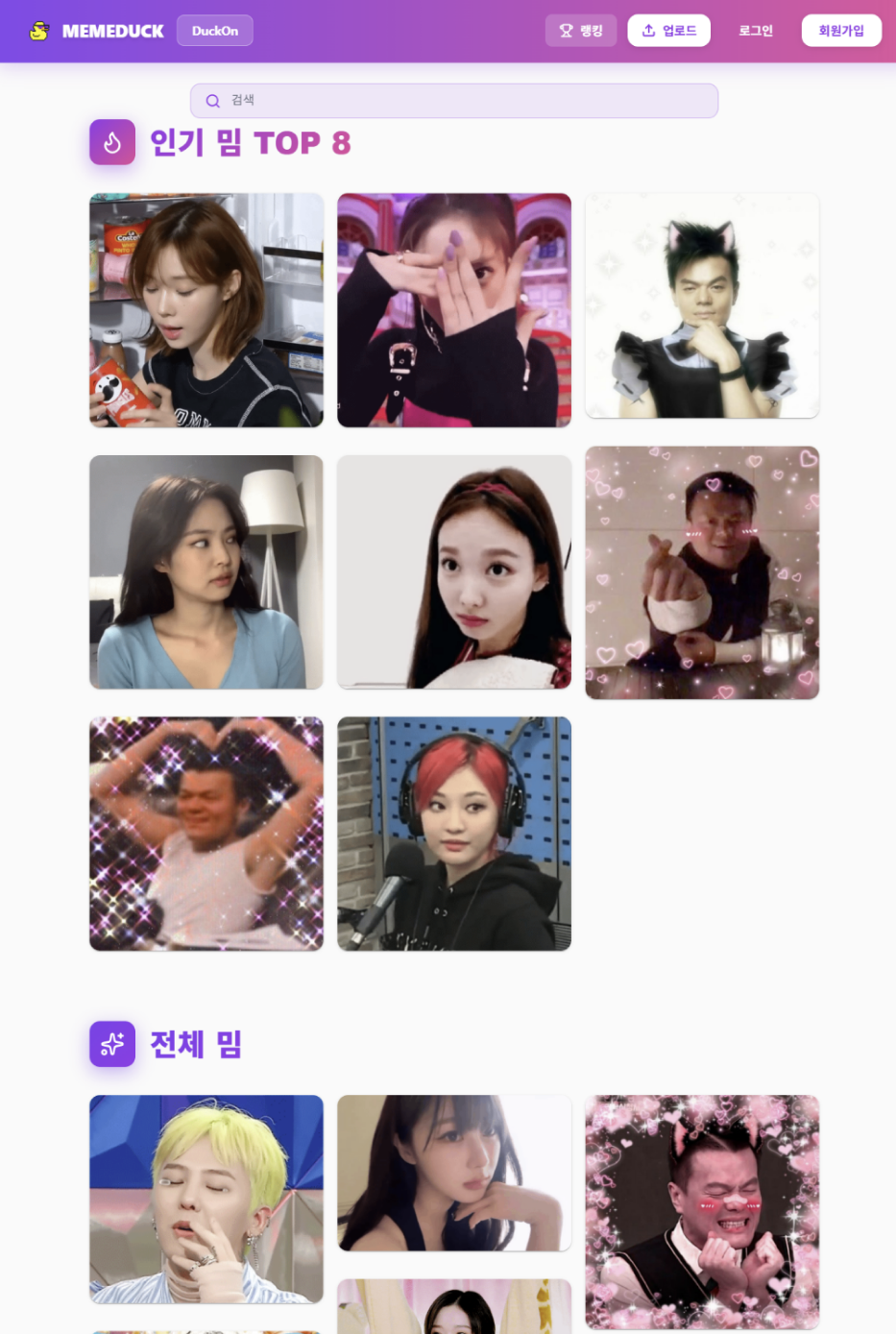Open the blushing man in pink heart frame meme
Viewport: 896px width, 1334px height.
(x=702, y=1211)
